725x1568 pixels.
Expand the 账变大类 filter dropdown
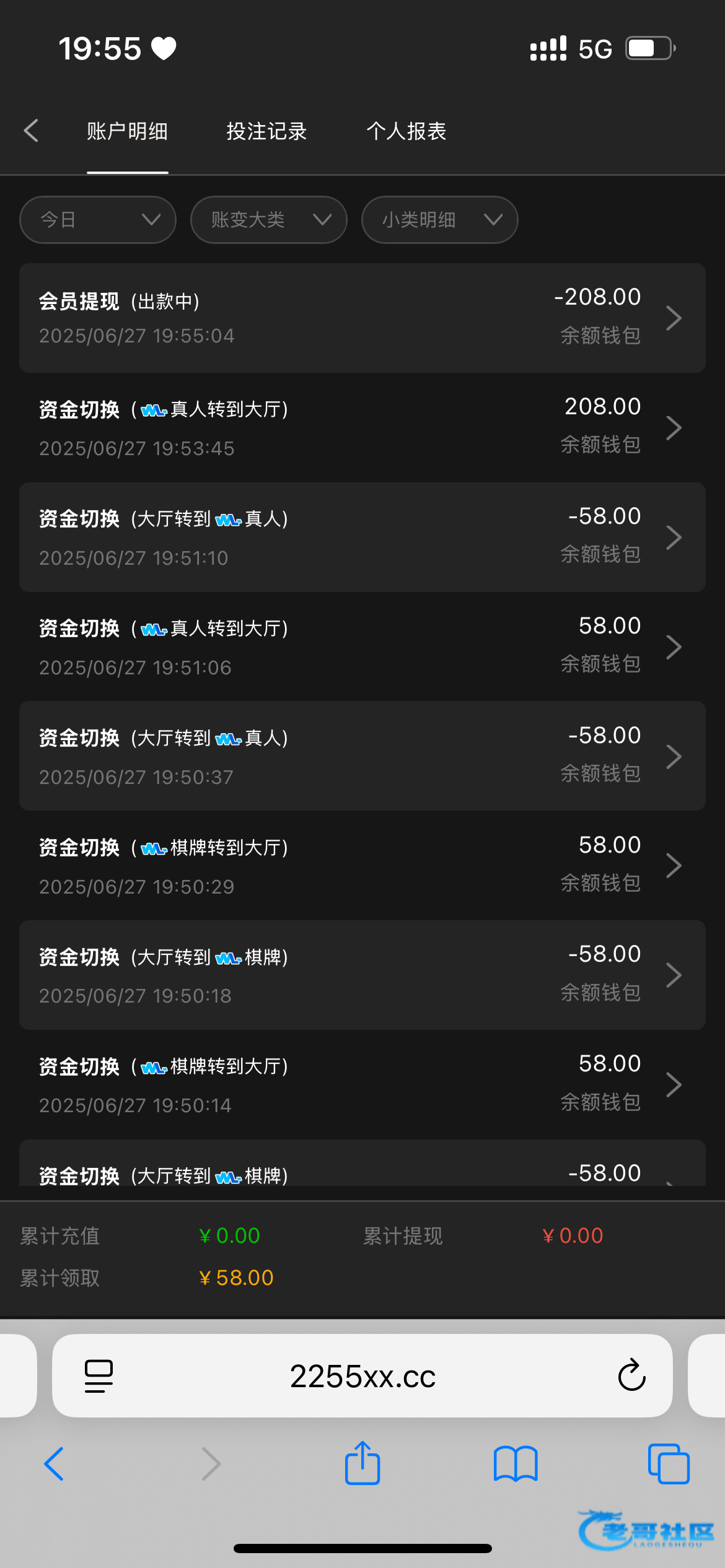click(268, 220)
